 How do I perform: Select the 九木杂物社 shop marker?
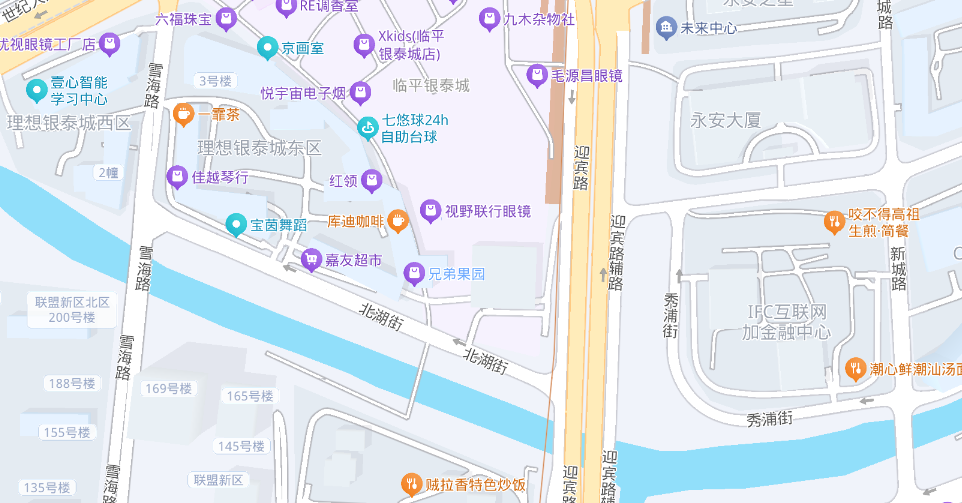(489, 18)
